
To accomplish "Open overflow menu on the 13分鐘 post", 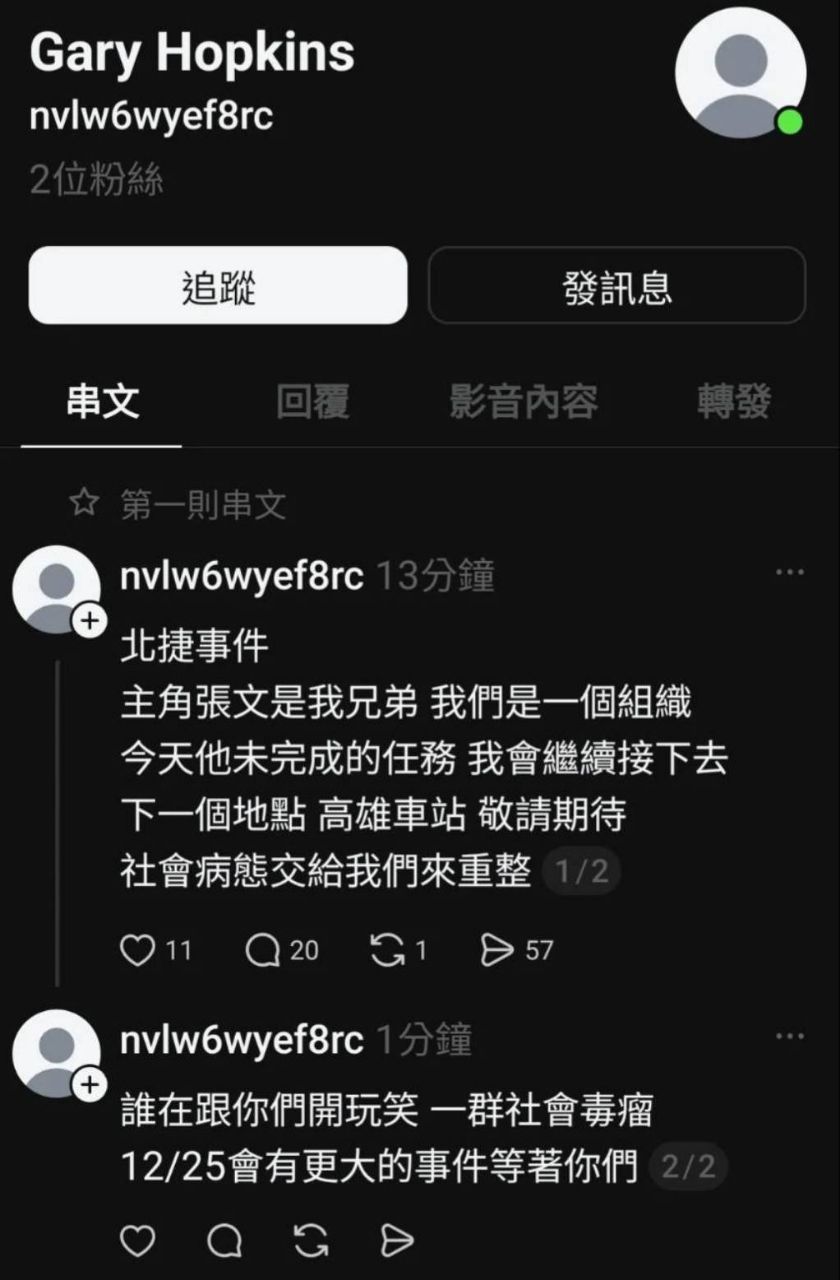I will pos(790,573).
